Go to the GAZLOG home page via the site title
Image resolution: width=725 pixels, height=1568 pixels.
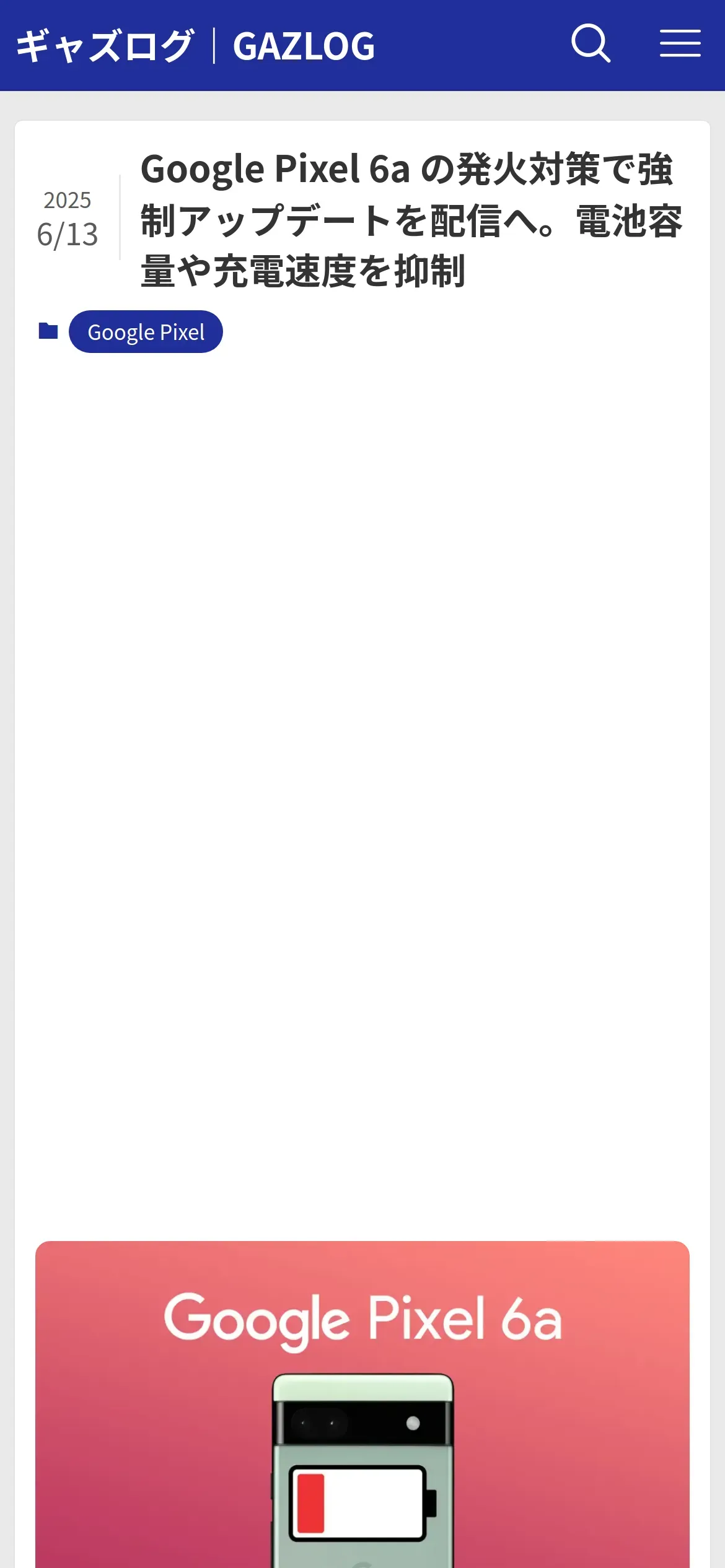pyautogui.click(x=195, y=46)
